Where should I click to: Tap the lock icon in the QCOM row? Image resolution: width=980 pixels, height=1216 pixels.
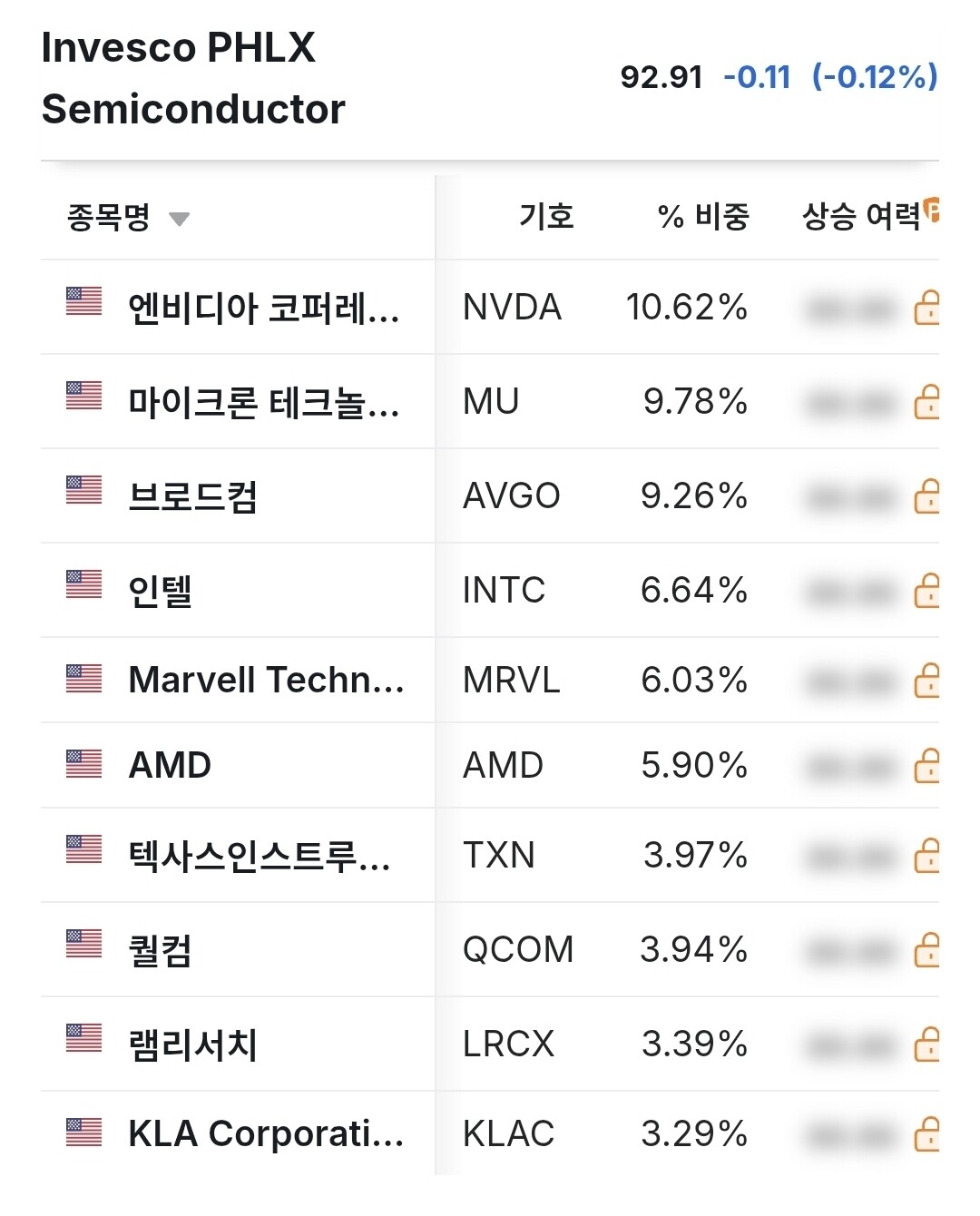926,950
